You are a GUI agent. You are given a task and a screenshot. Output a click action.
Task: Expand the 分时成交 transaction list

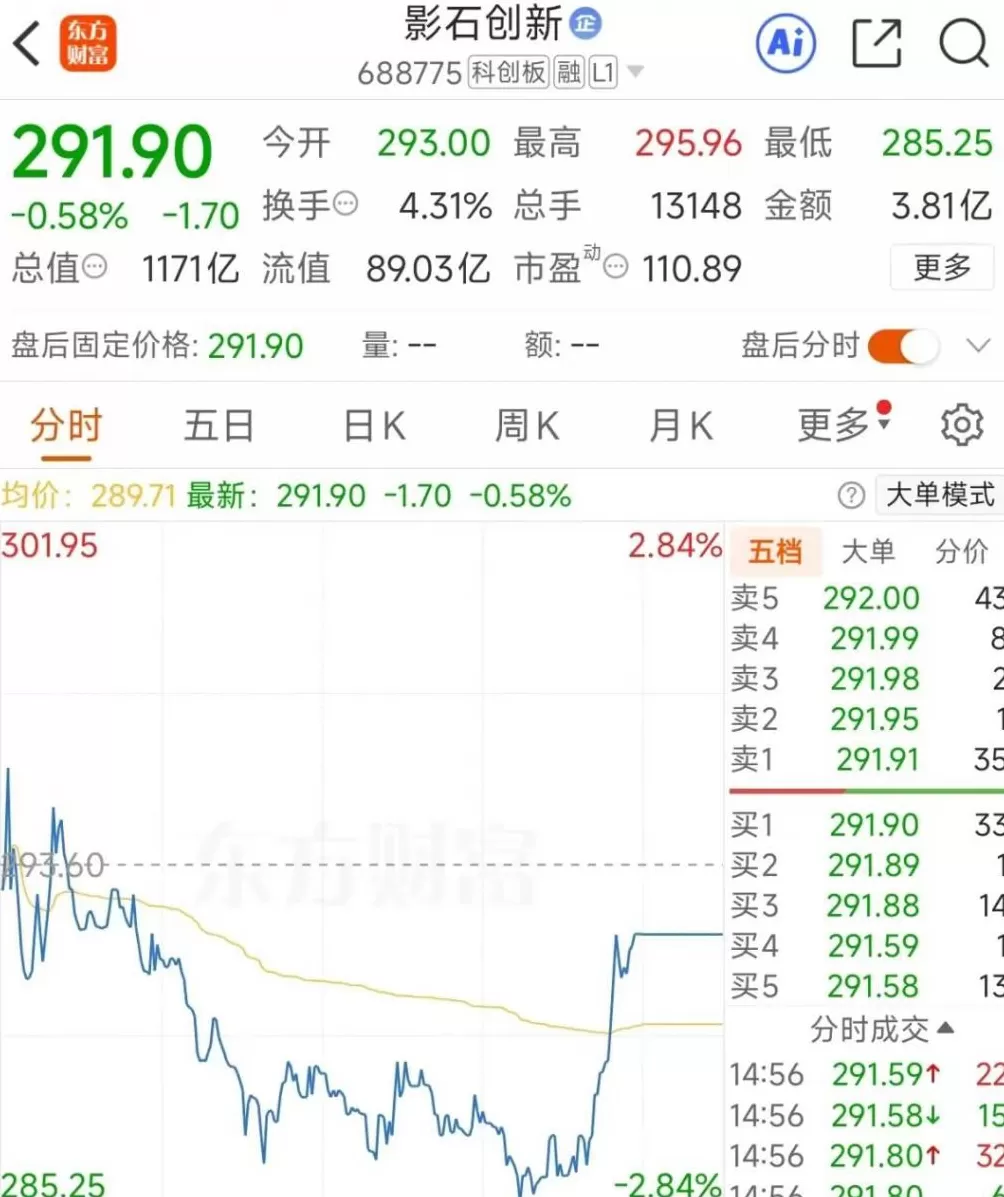pos(883,1030)
